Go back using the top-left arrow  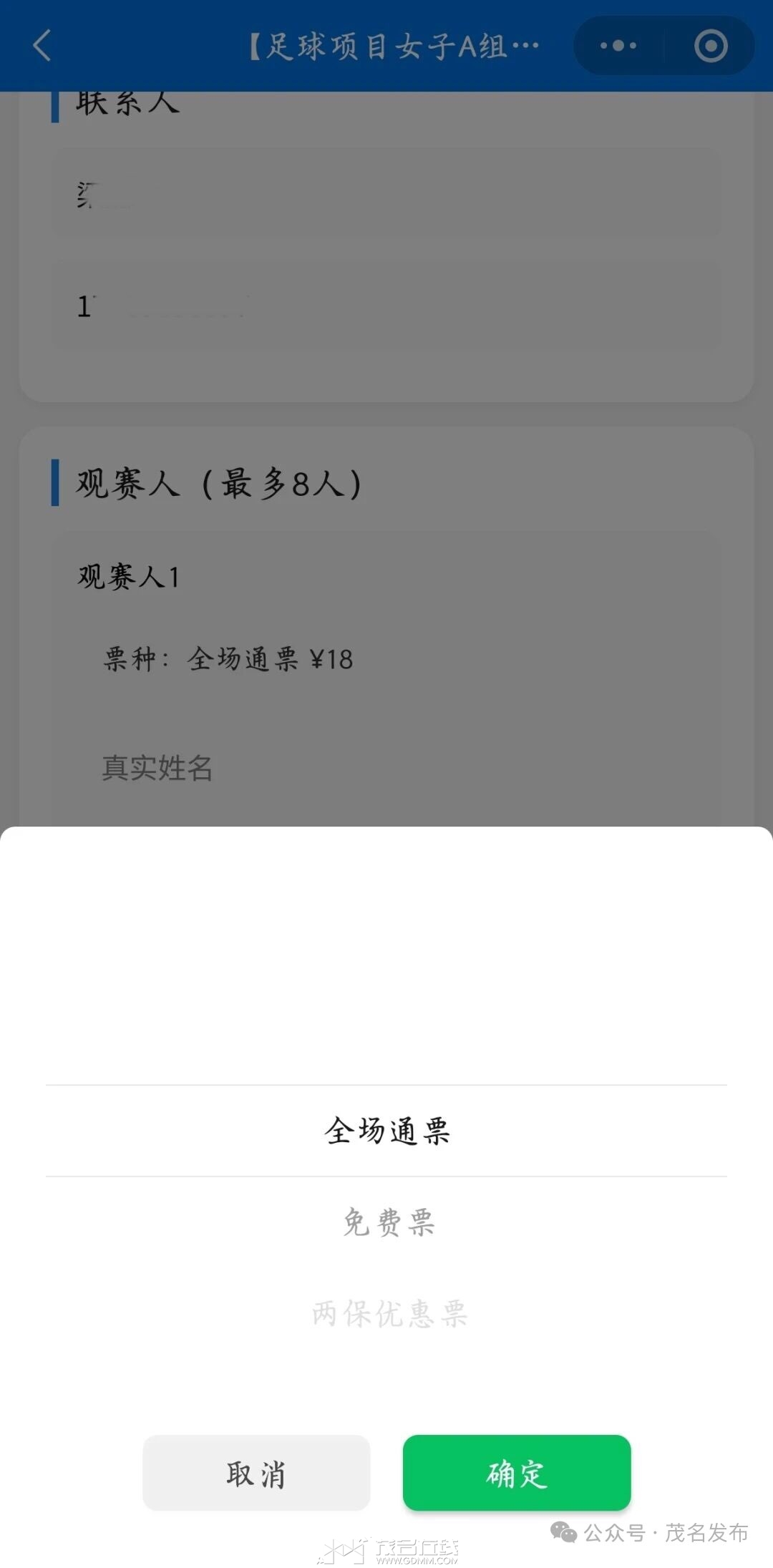coord(43,46)
